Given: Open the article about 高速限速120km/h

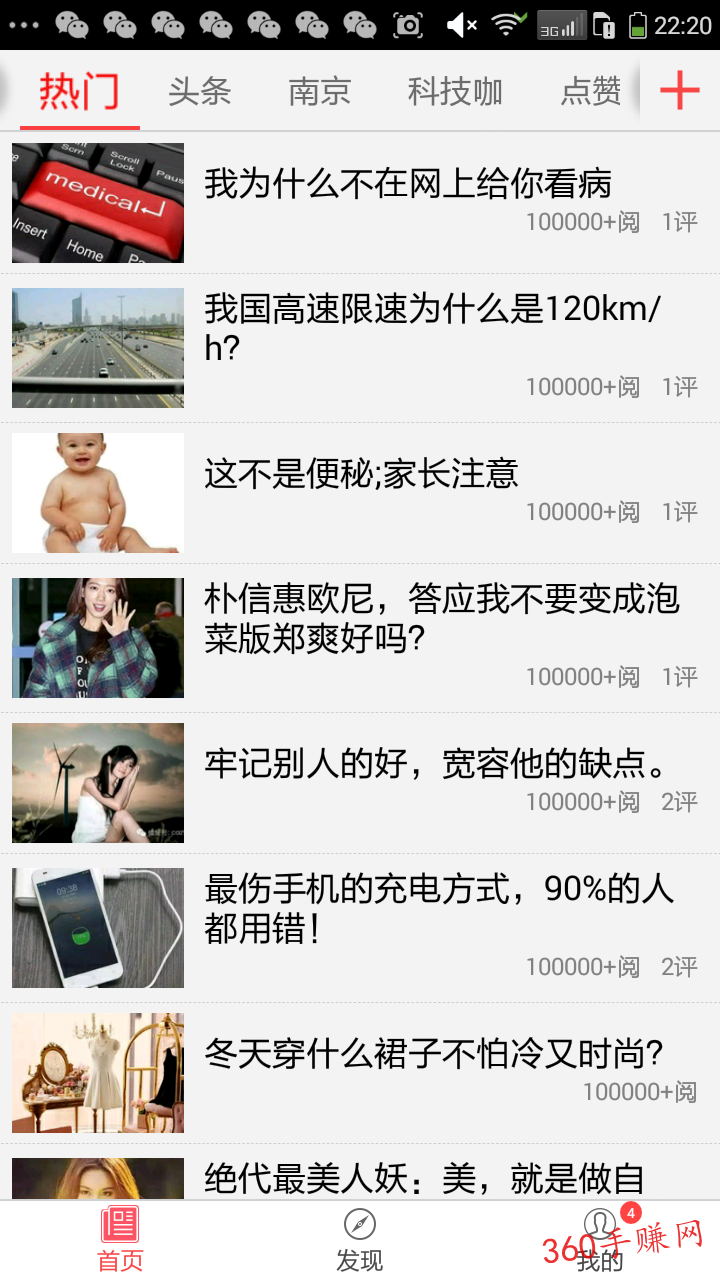Looking at the screenshot, I should coord(360,348).
